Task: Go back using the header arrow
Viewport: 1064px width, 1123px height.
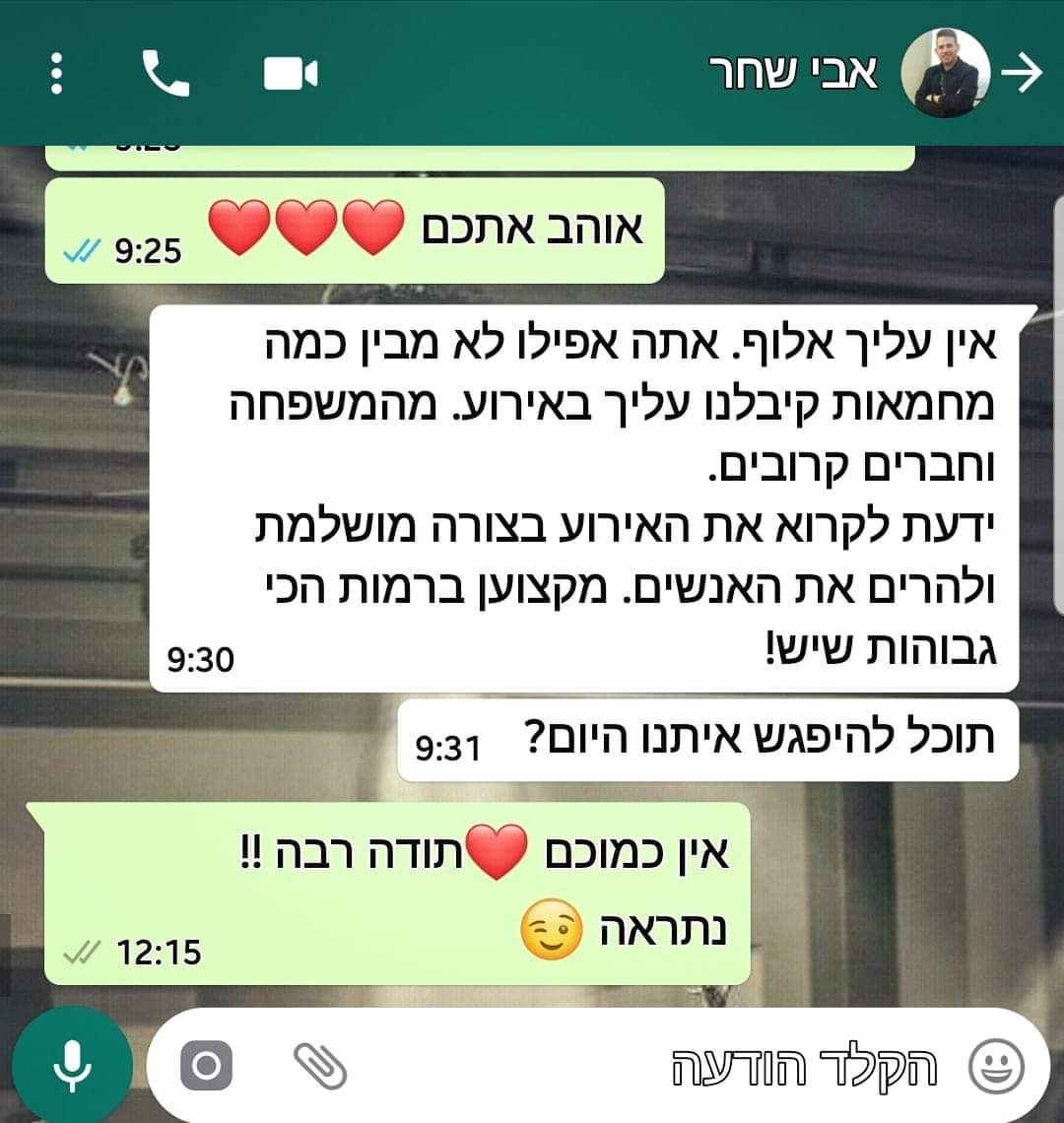Action: point(1022,74)
